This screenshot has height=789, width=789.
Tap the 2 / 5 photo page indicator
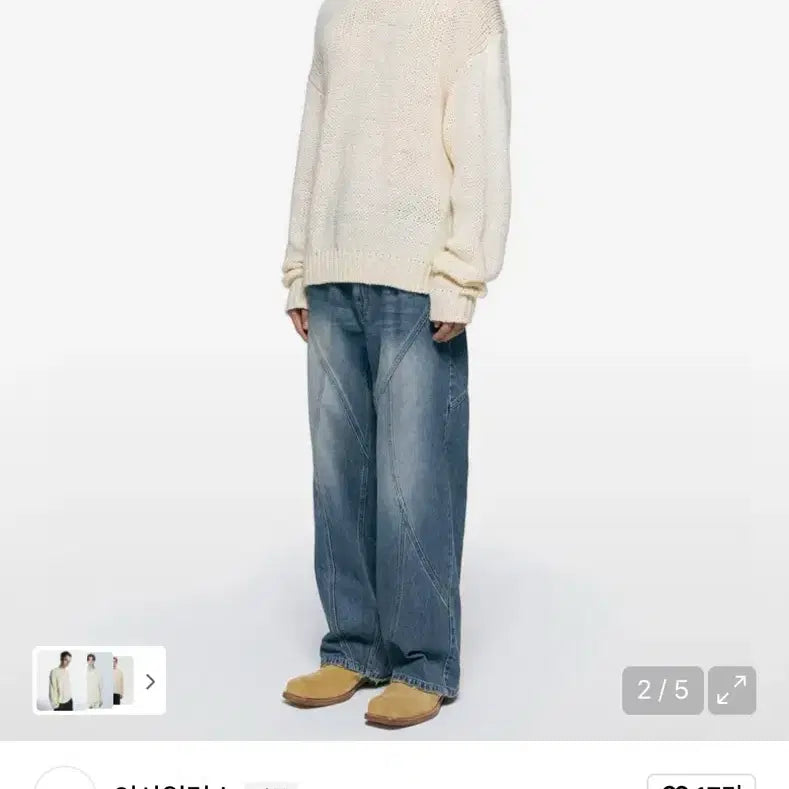[x=662, y=690]
